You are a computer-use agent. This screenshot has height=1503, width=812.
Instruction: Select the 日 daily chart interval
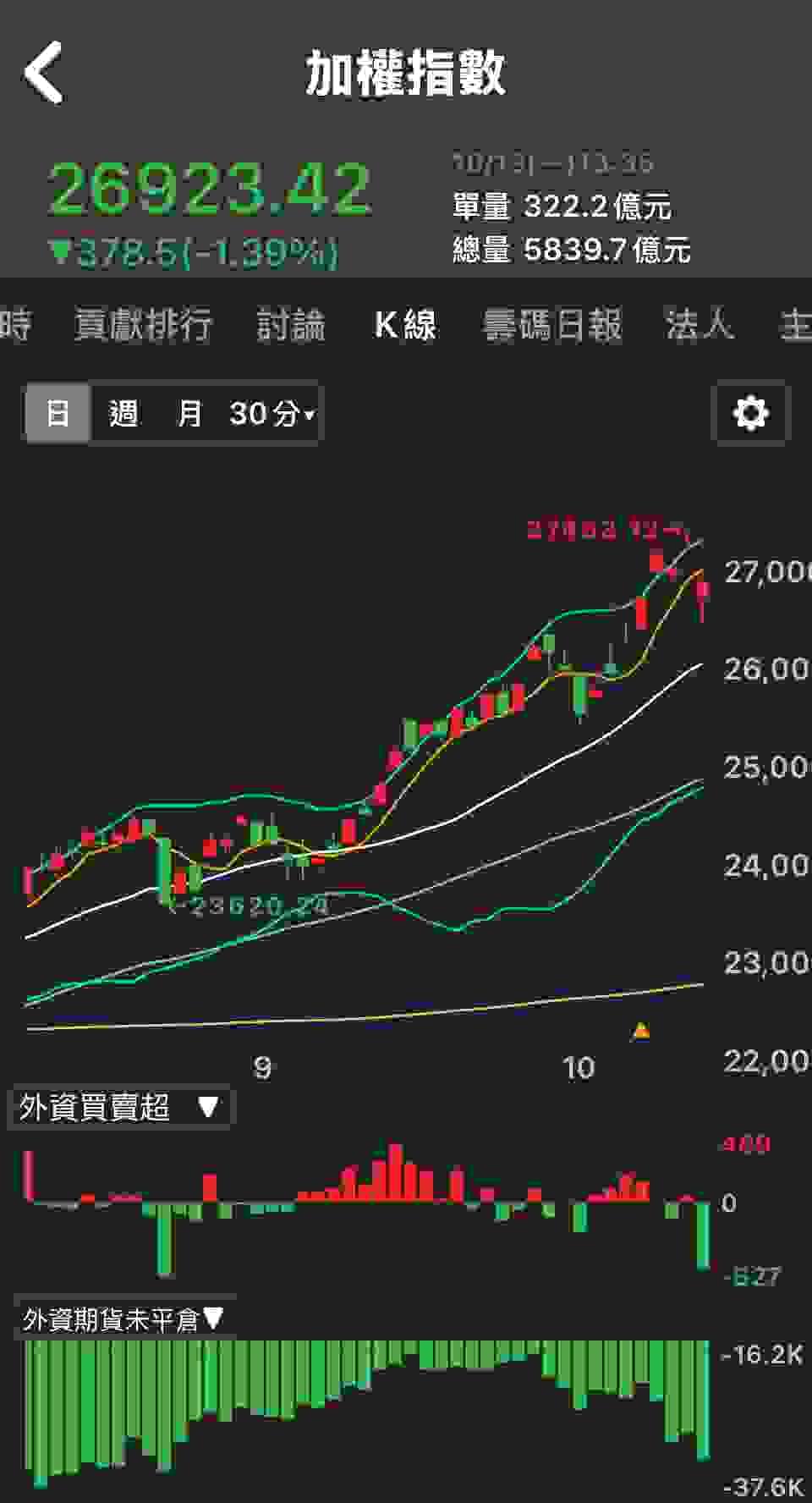coord(58,413)
